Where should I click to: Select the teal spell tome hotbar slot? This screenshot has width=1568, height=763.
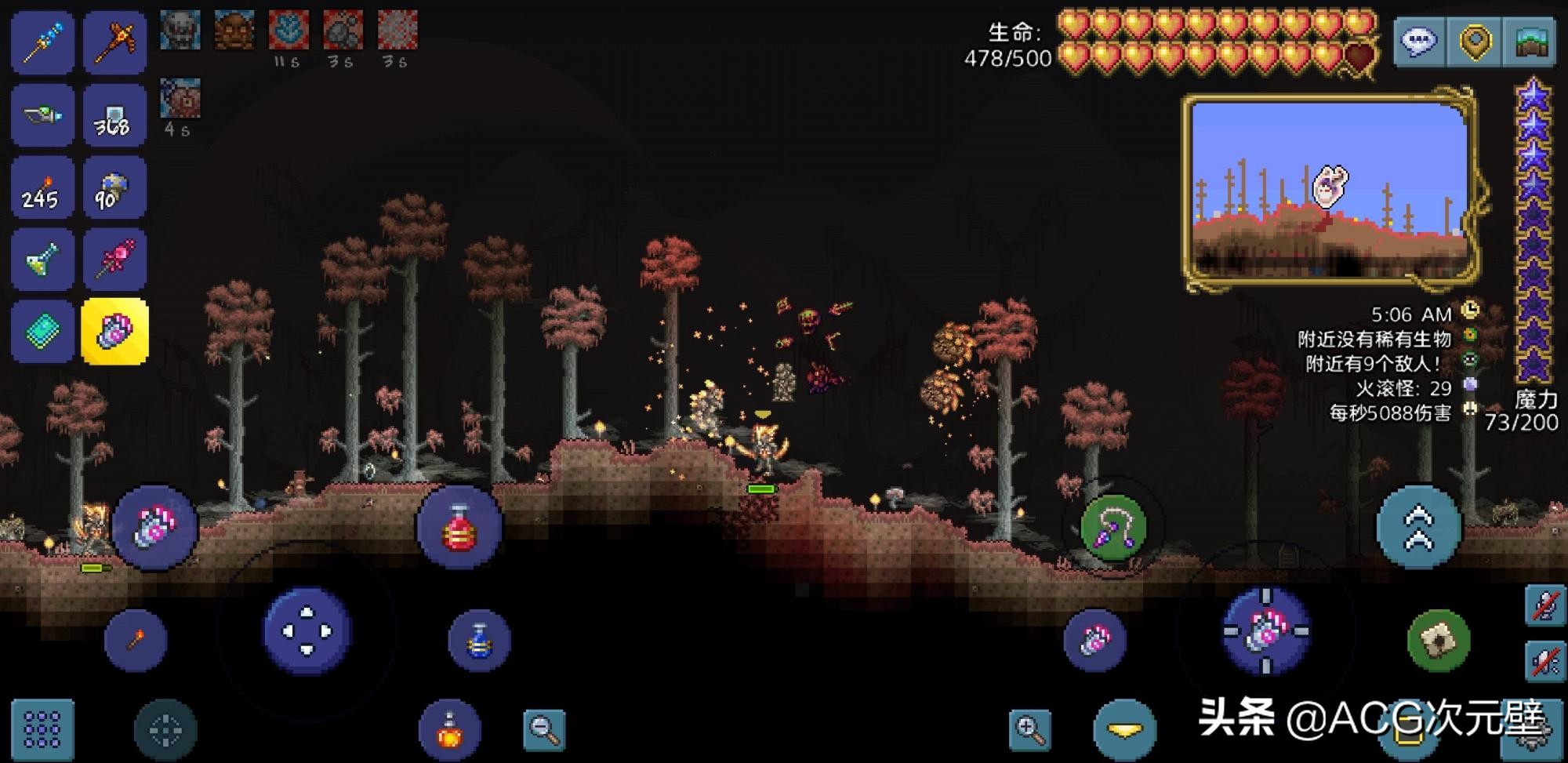pos(42,332)
